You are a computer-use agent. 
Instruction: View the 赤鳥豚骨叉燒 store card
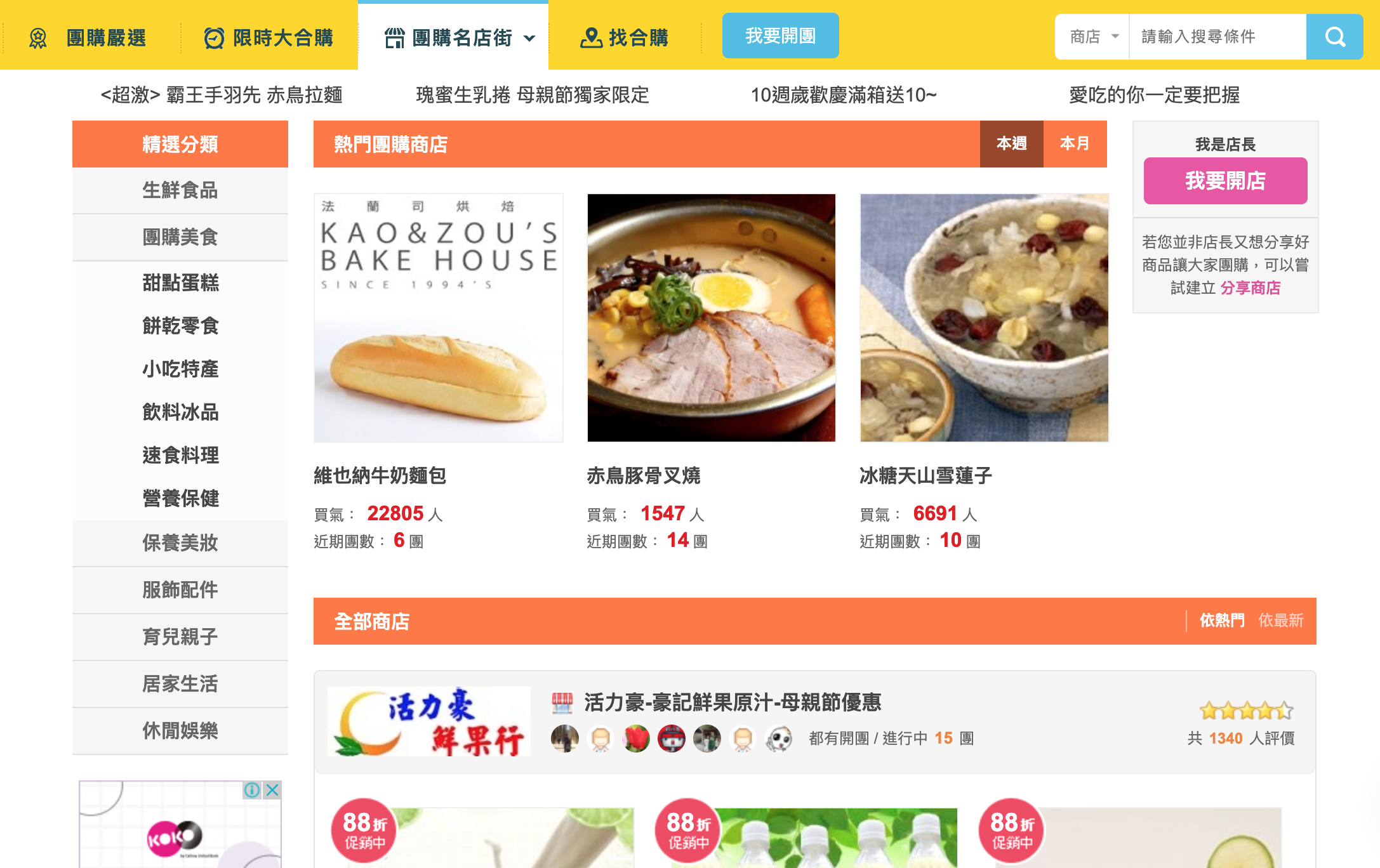711,318
